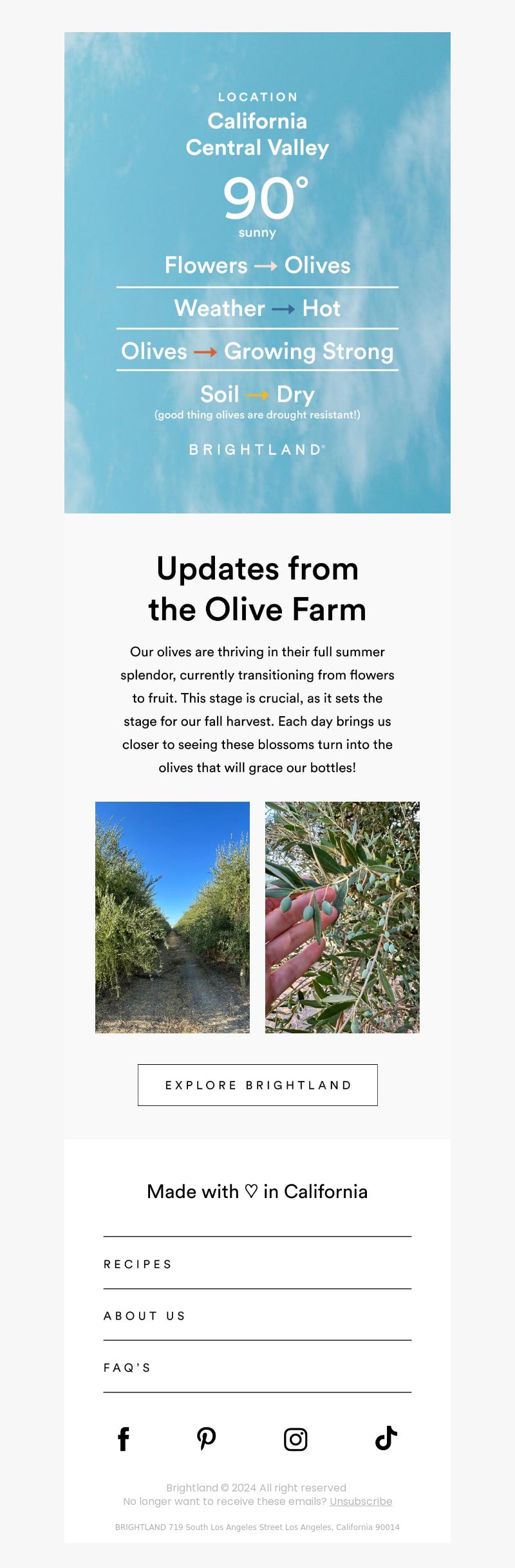Open the California Central Valley weather banner
The image size is (515, 1568).
coord(257,272)
